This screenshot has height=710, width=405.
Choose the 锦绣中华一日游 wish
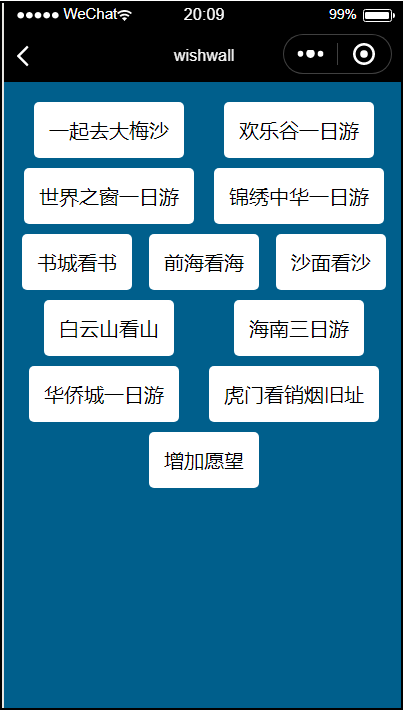click(x=299, y=196)
